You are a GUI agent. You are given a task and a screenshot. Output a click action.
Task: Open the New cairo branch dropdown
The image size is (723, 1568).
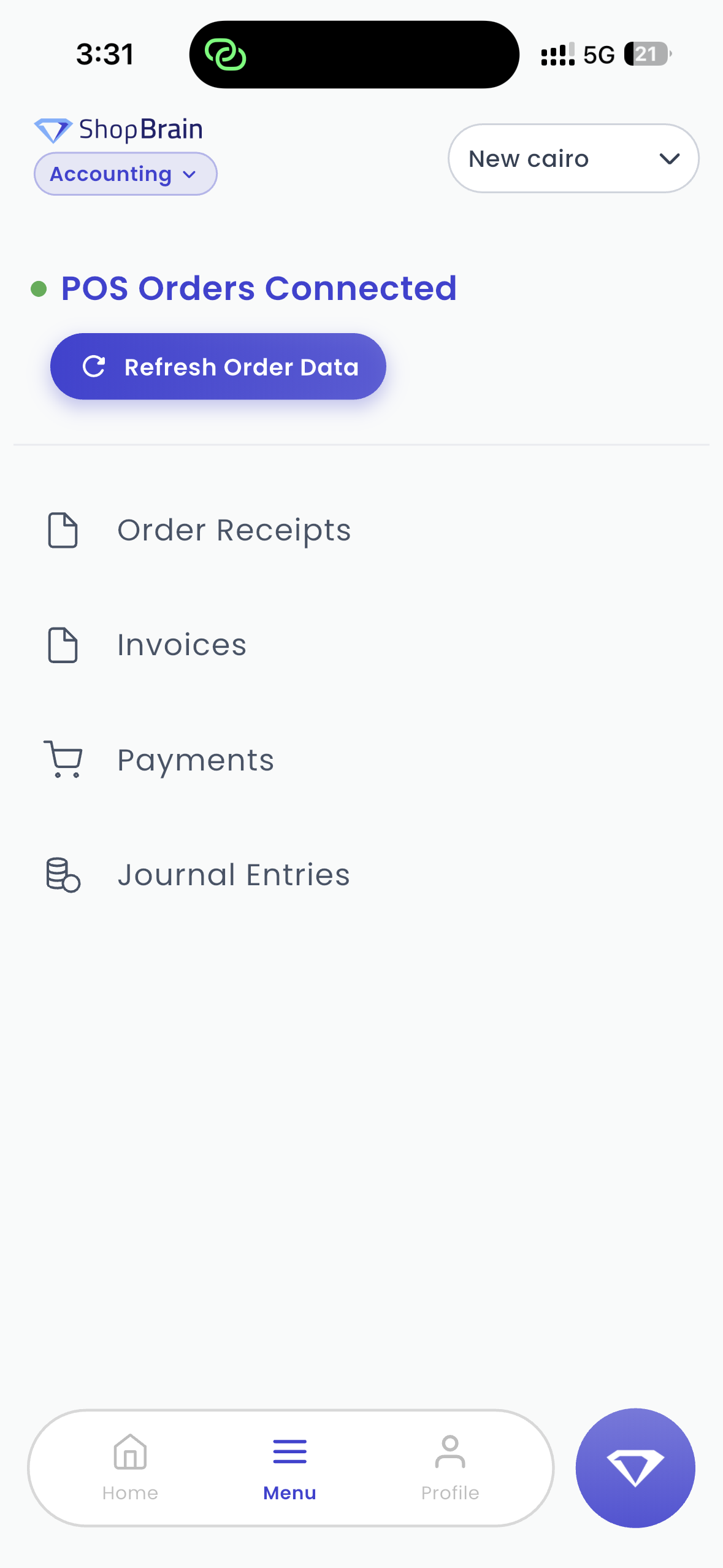point(573,158)
